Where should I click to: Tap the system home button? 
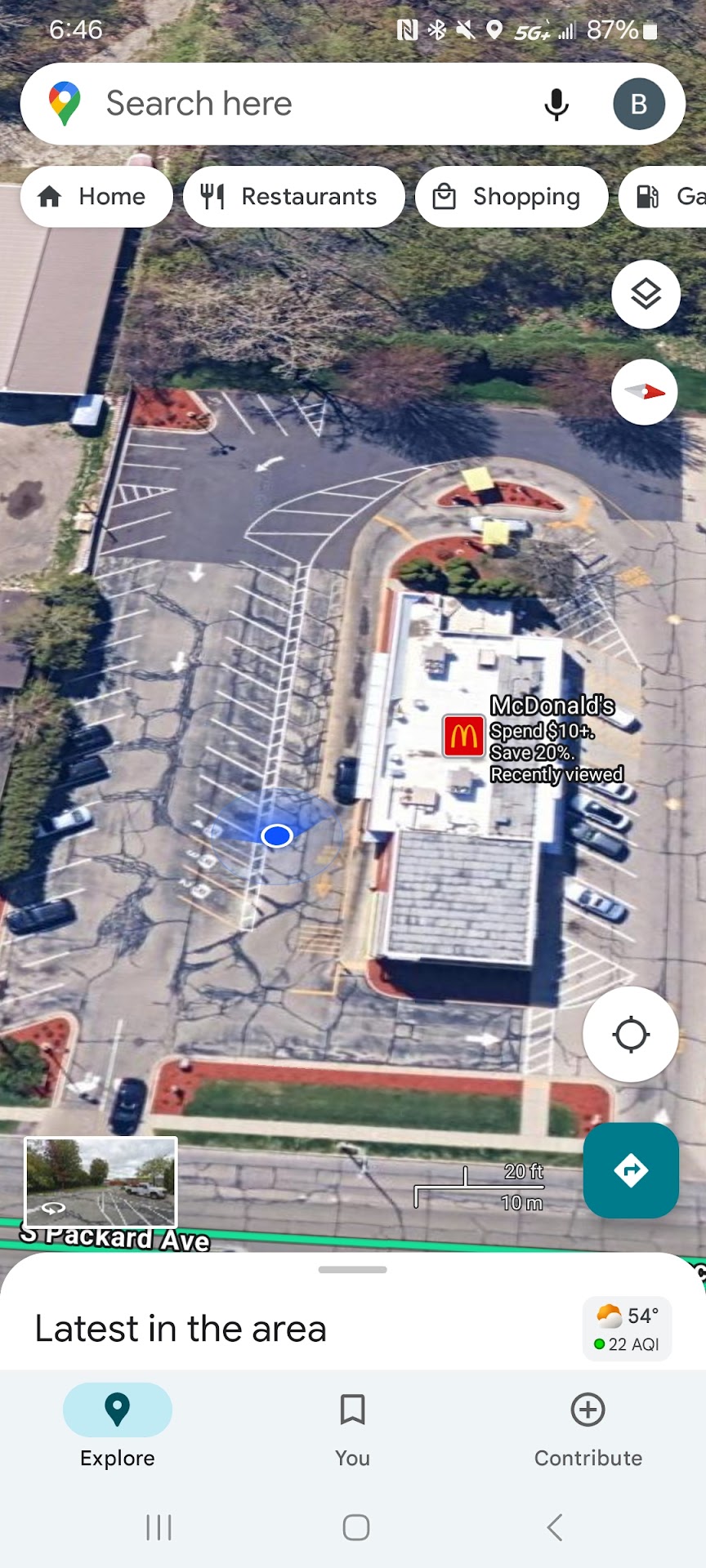[x=355, y=1527]
